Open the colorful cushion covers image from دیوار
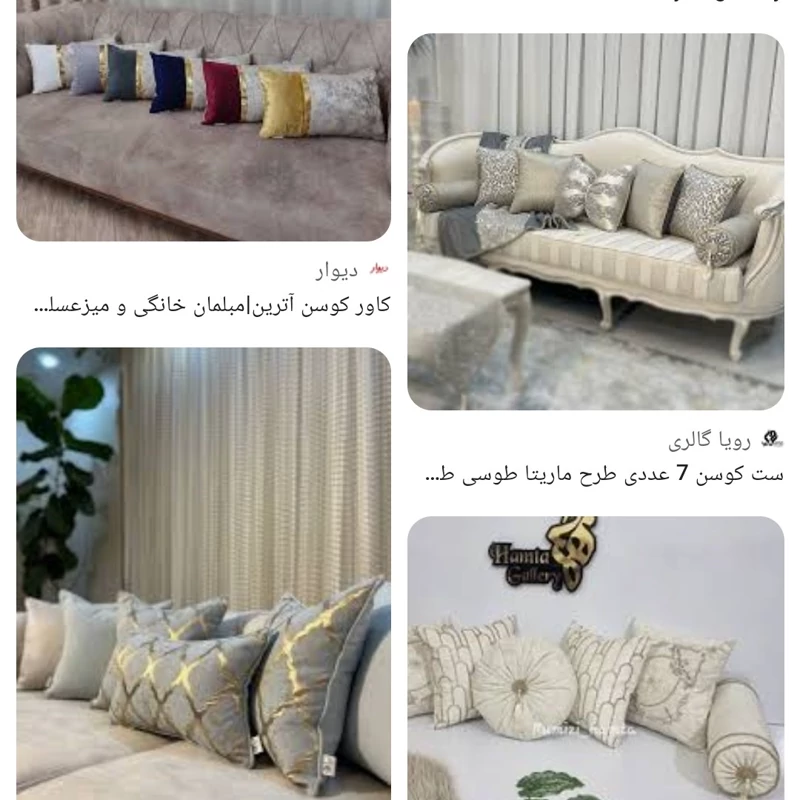This screenshot has width=800, height=800. (203, 120)
